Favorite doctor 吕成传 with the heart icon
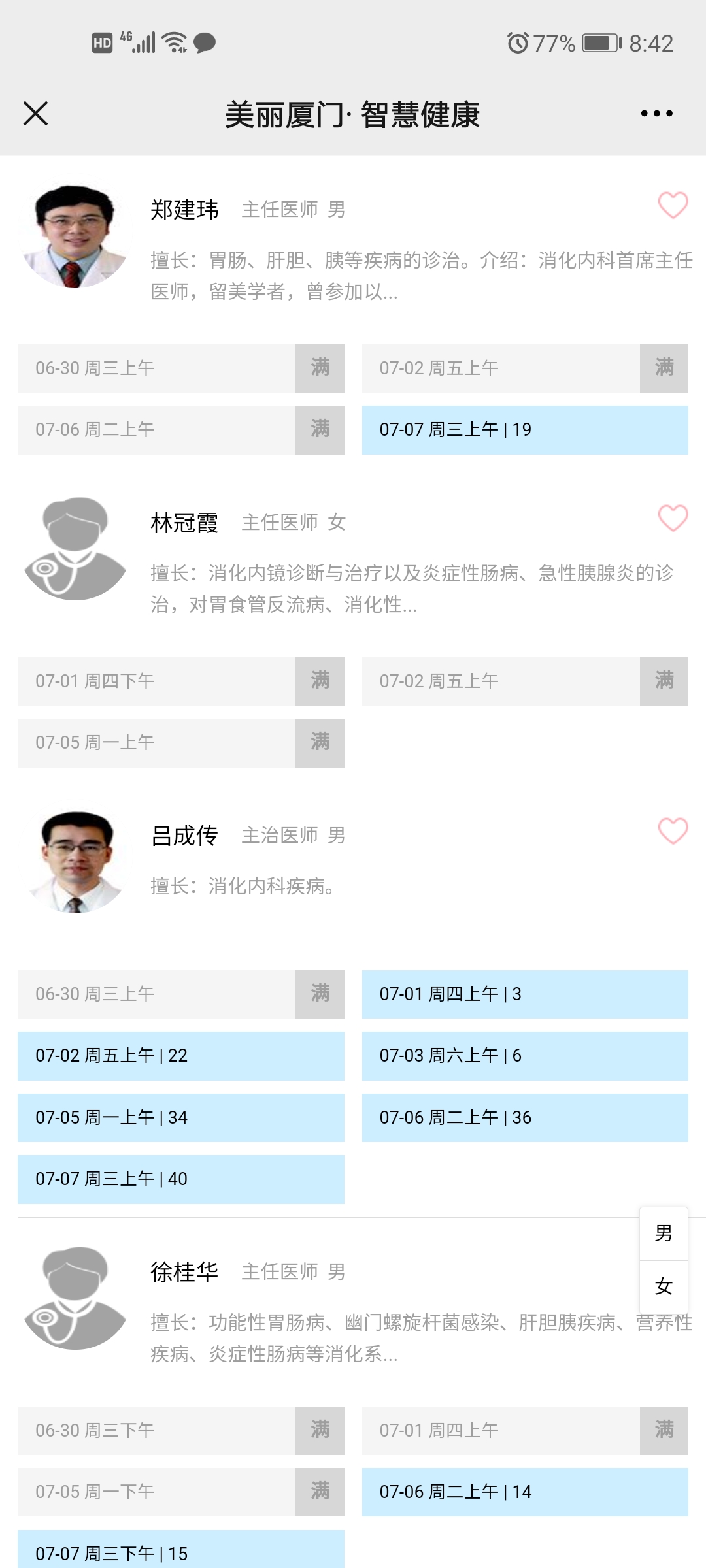This screenshot has width=706, height=1568. coord(673,832)
